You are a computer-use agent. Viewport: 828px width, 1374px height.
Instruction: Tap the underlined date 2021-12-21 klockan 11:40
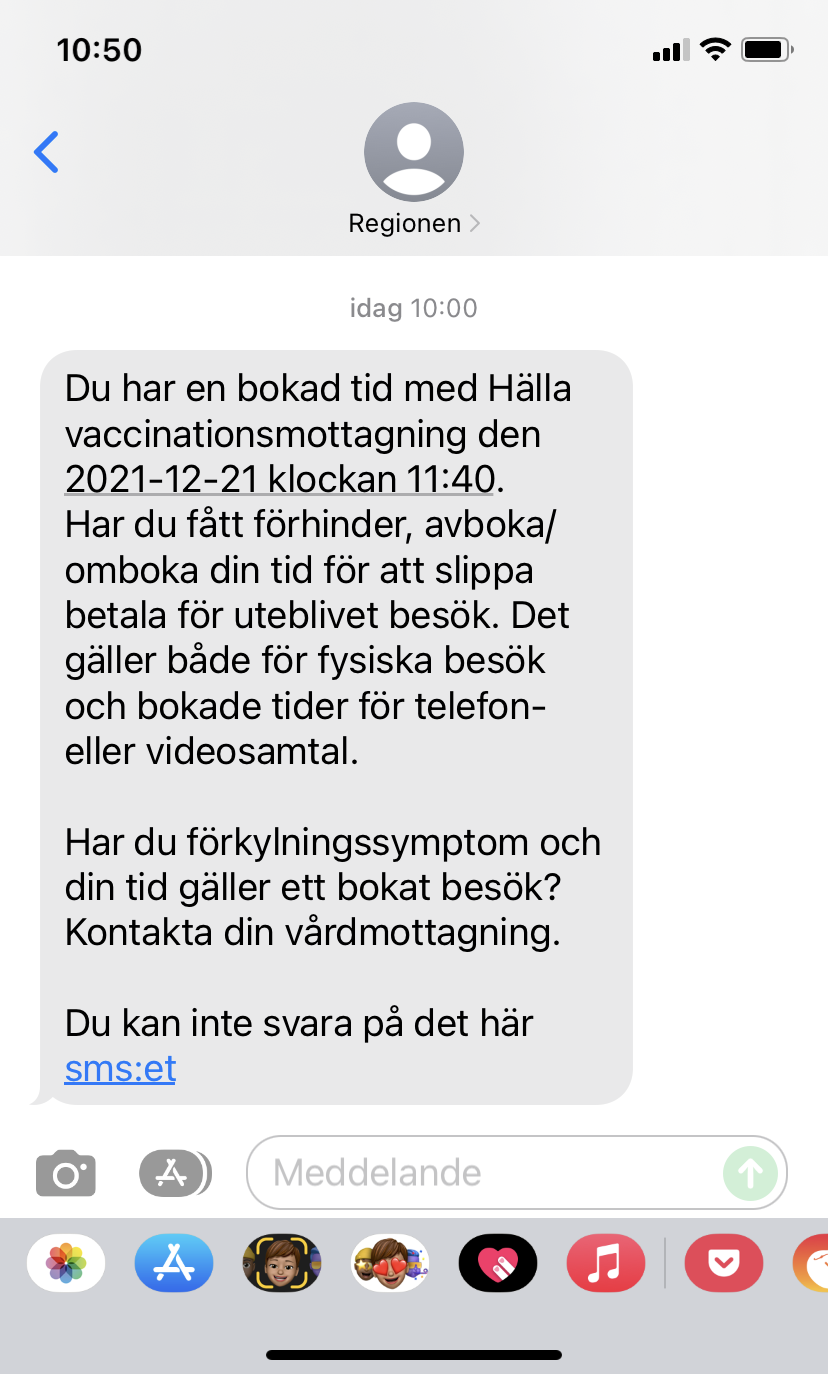coord(279,480)
